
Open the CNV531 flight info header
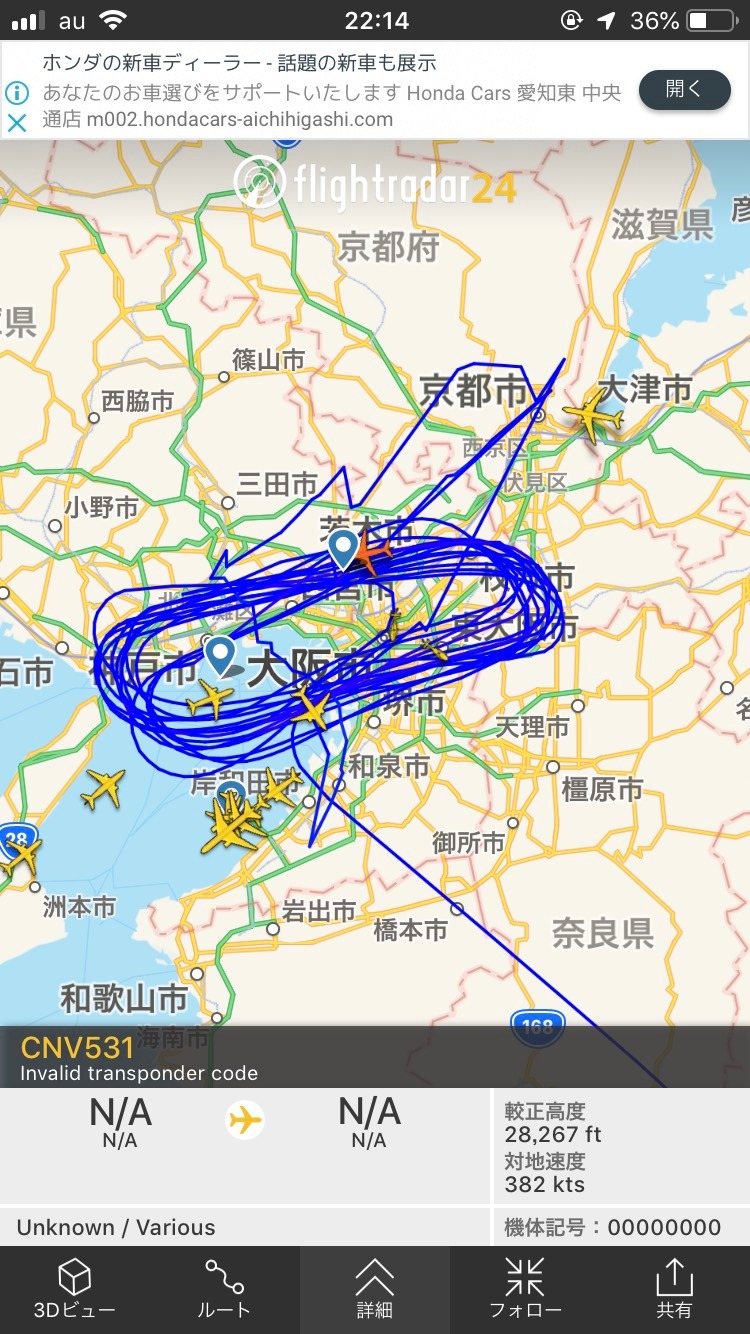click(140, 1057)
